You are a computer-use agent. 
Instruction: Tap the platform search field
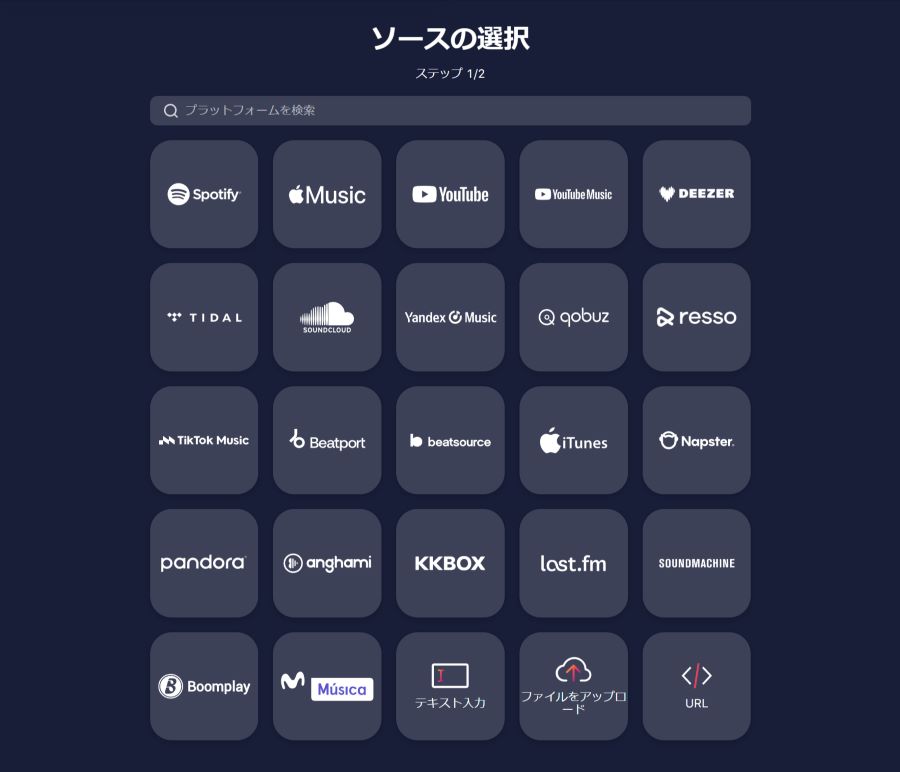pos(450,111)
